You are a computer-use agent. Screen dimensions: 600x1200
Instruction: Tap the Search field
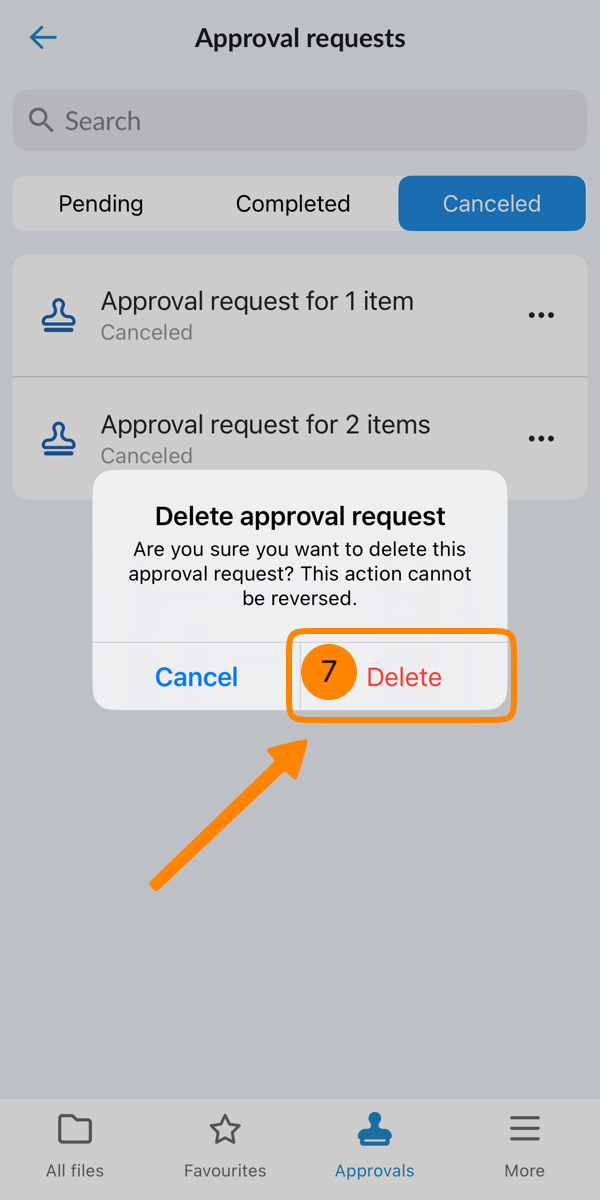pos(300,121)
